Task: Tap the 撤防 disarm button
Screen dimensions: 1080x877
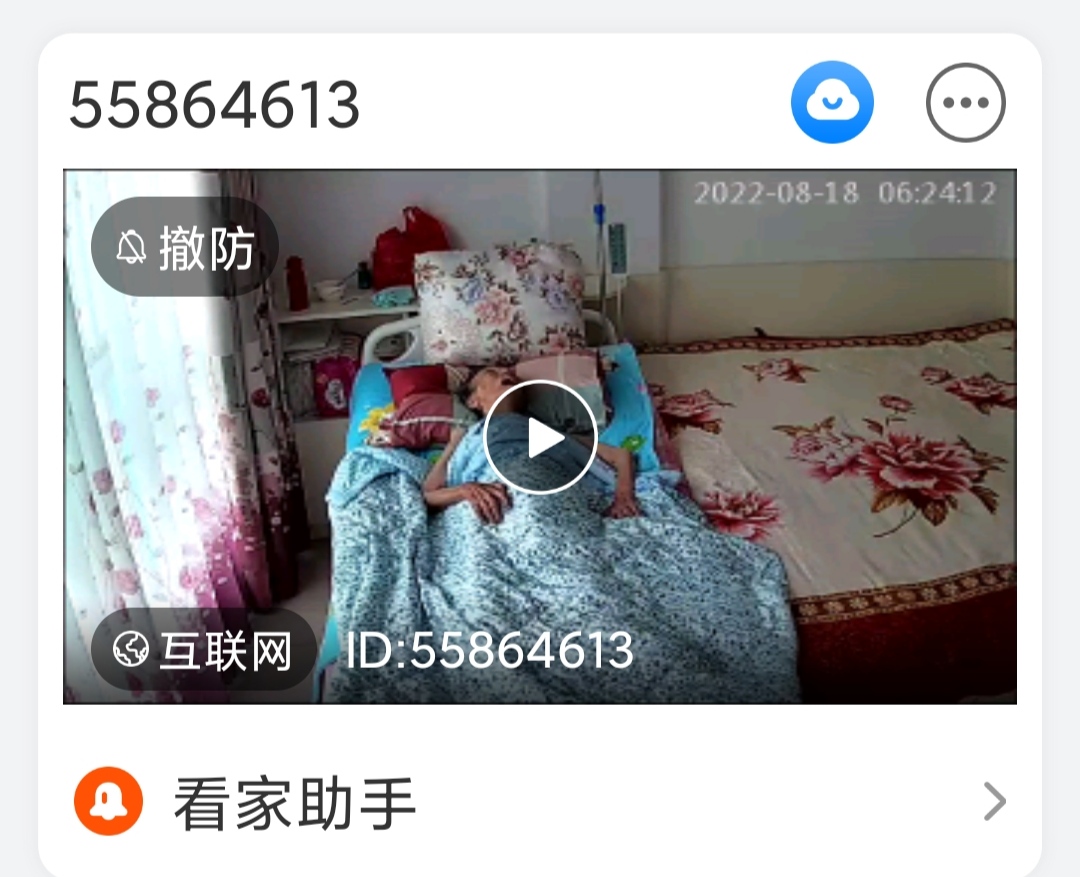Action: pyautogui.click(x=186, y=248)
